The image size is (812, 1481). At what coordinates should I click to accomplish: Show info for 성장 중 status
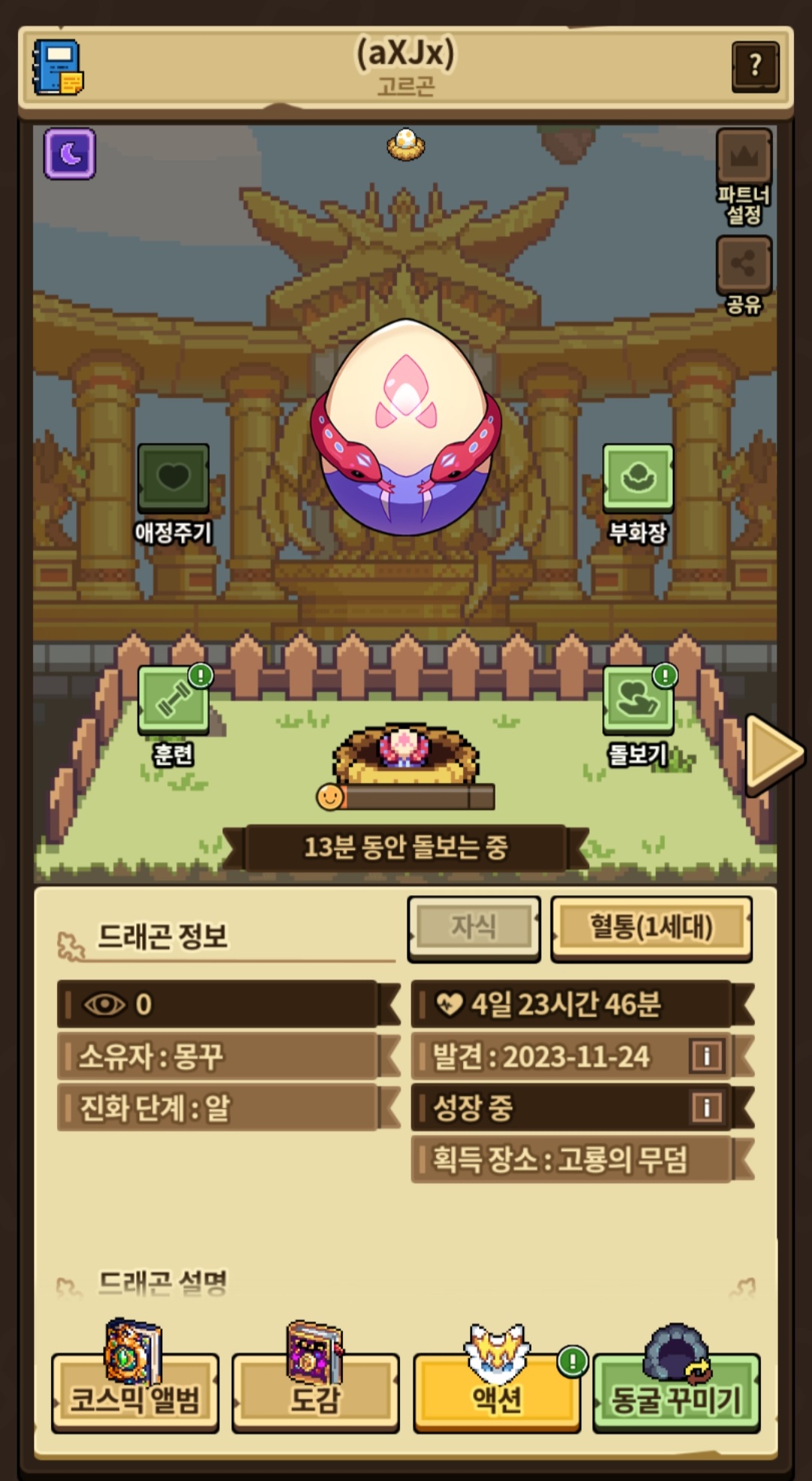point(706,1107)
